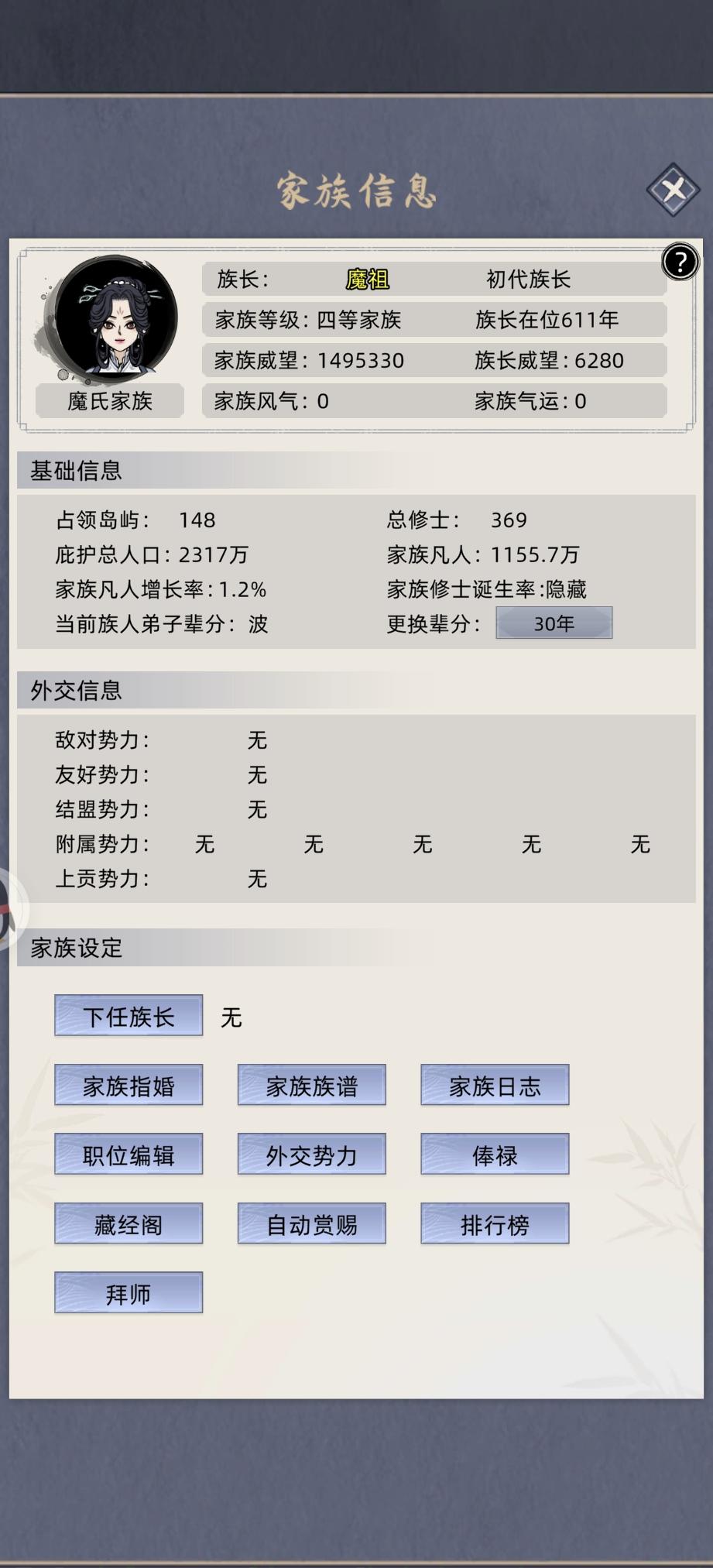Screen dimensions: 713x1568
Task: Select the 基础信息 section header
Action: pos(75,471)
